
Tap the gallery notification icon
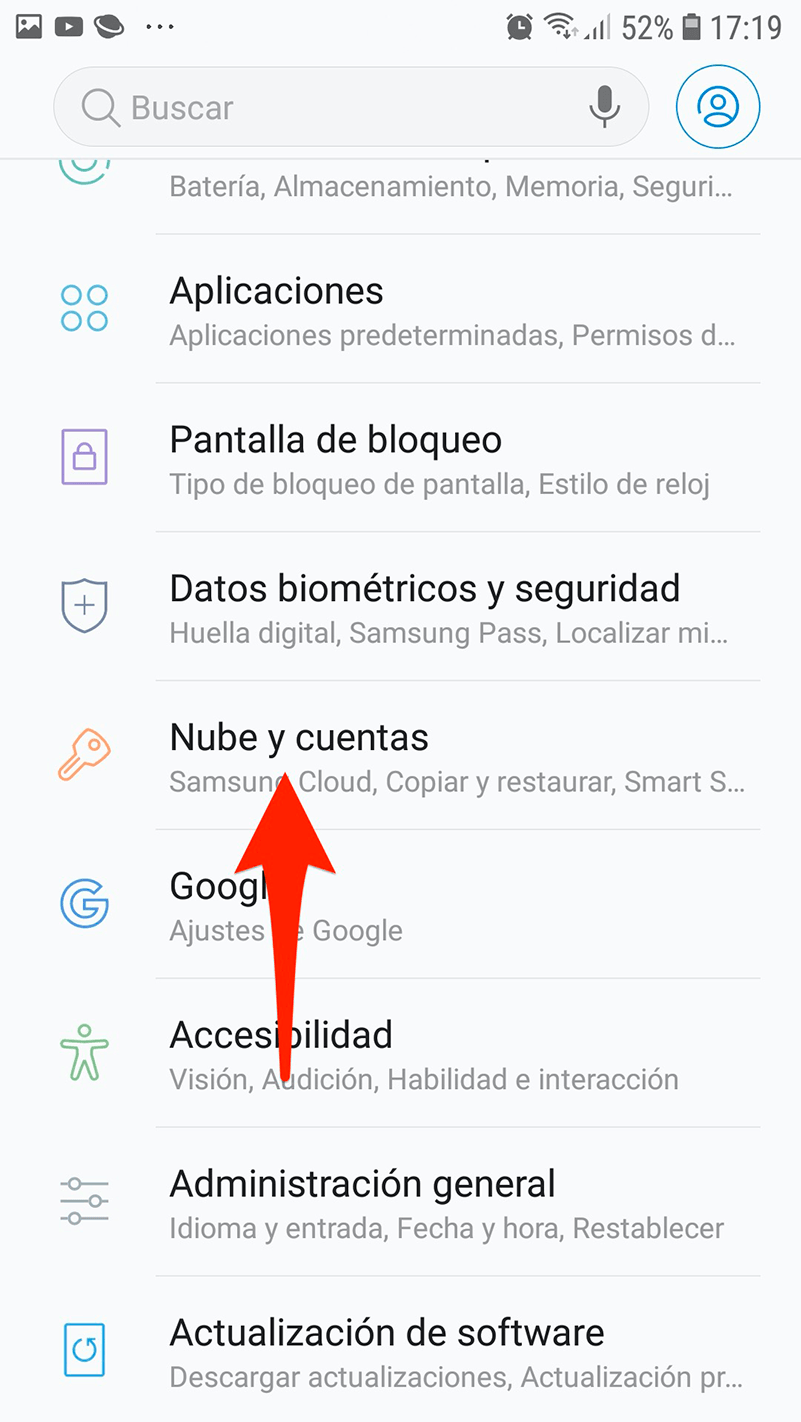click(27, 26)
